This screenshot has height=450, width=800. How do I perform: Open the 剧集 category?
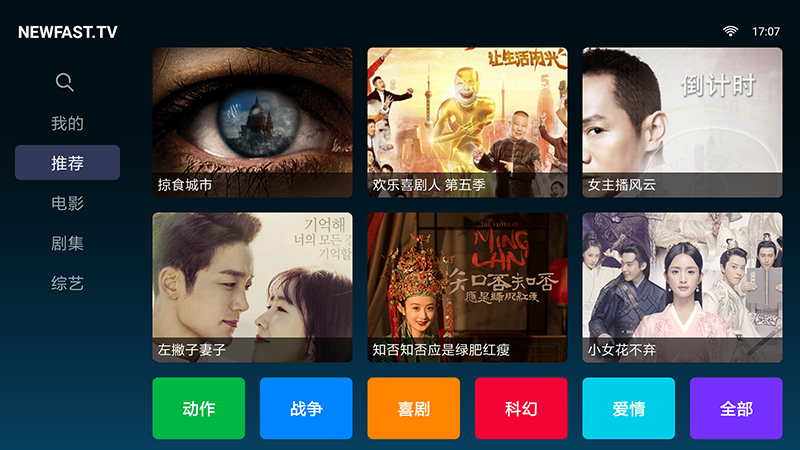coord(67,243)
